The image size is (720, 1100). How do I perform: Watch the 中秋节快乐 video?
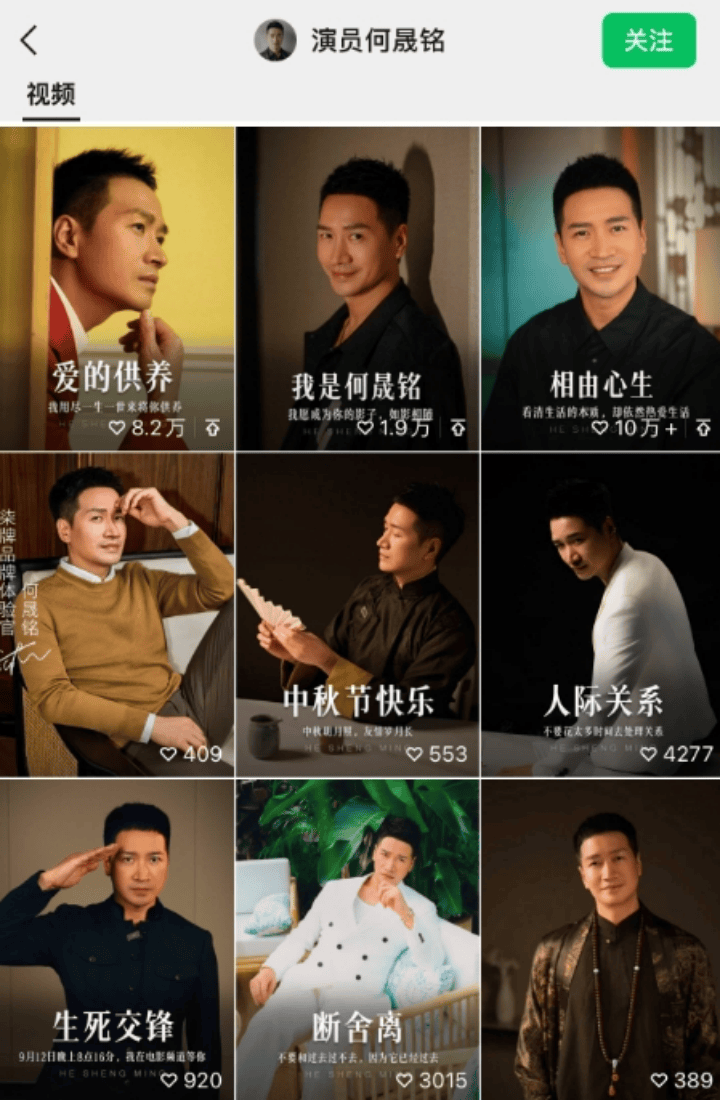[x=357, y=614]
